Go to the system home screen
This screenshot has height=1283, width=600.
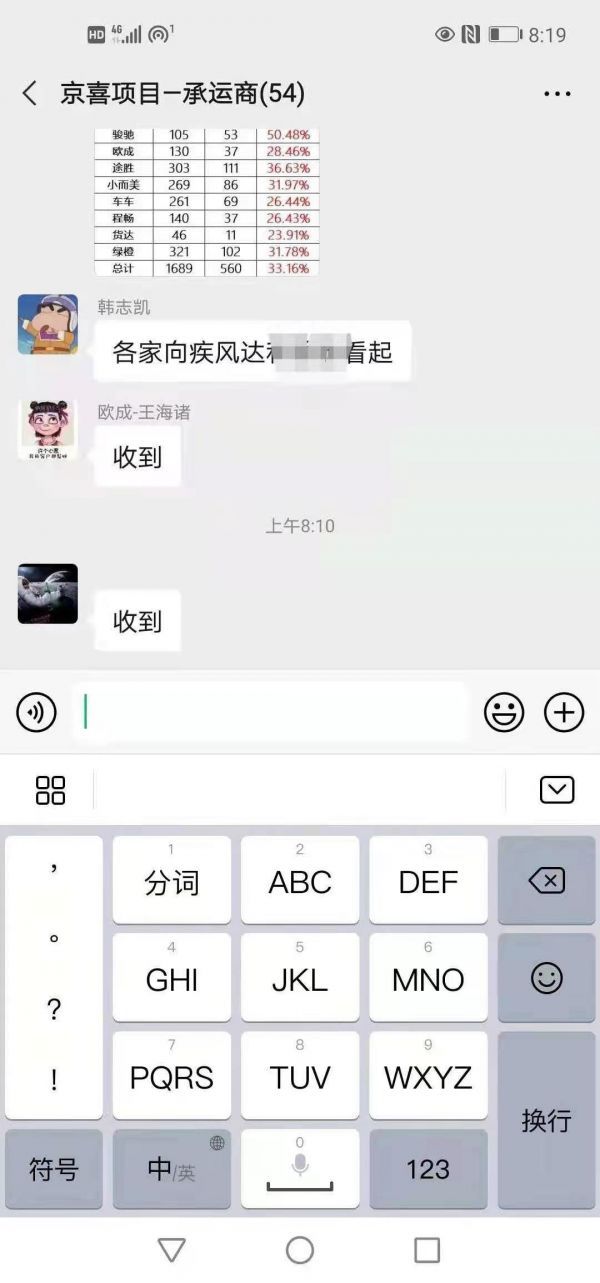click(x=300, y=1250)
